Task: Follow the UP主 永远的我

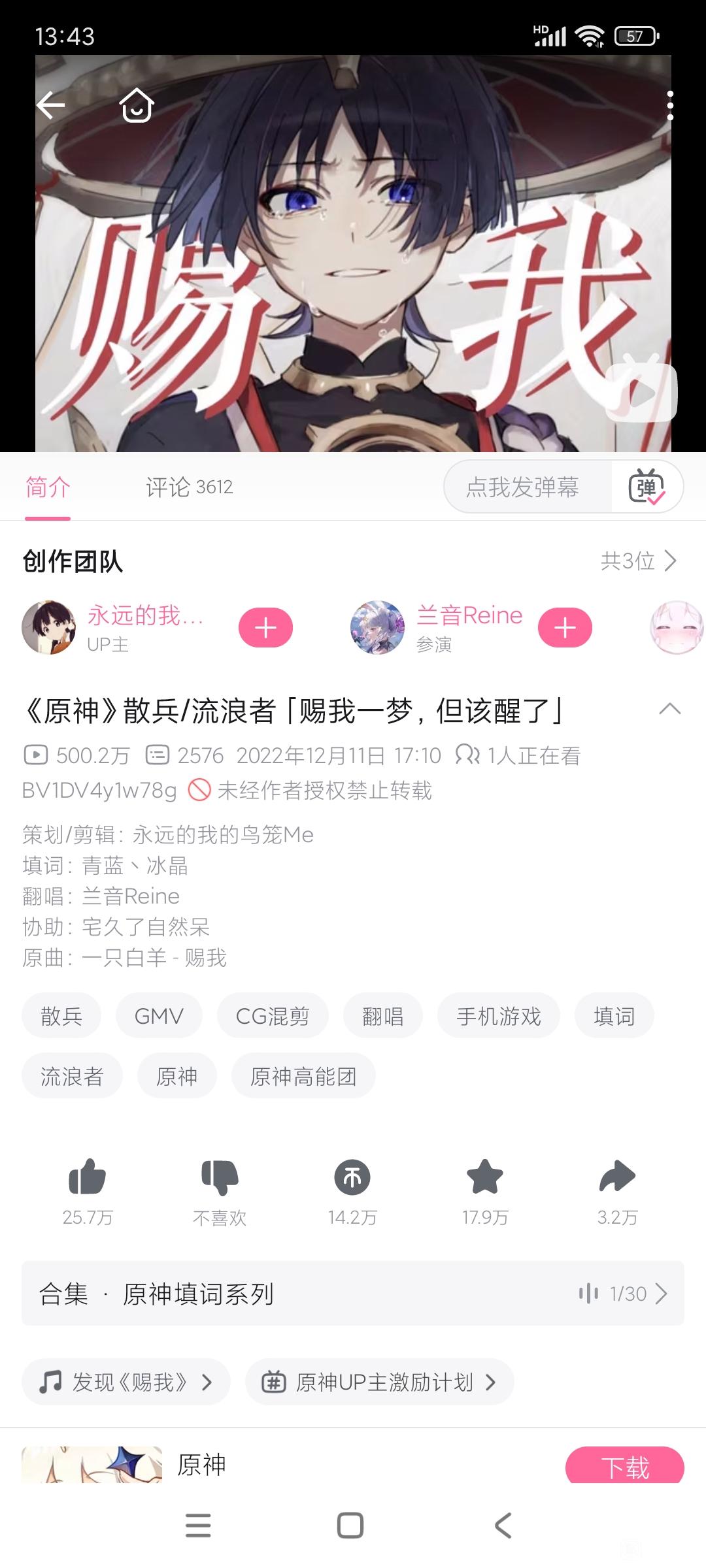Action: point(265,628)
